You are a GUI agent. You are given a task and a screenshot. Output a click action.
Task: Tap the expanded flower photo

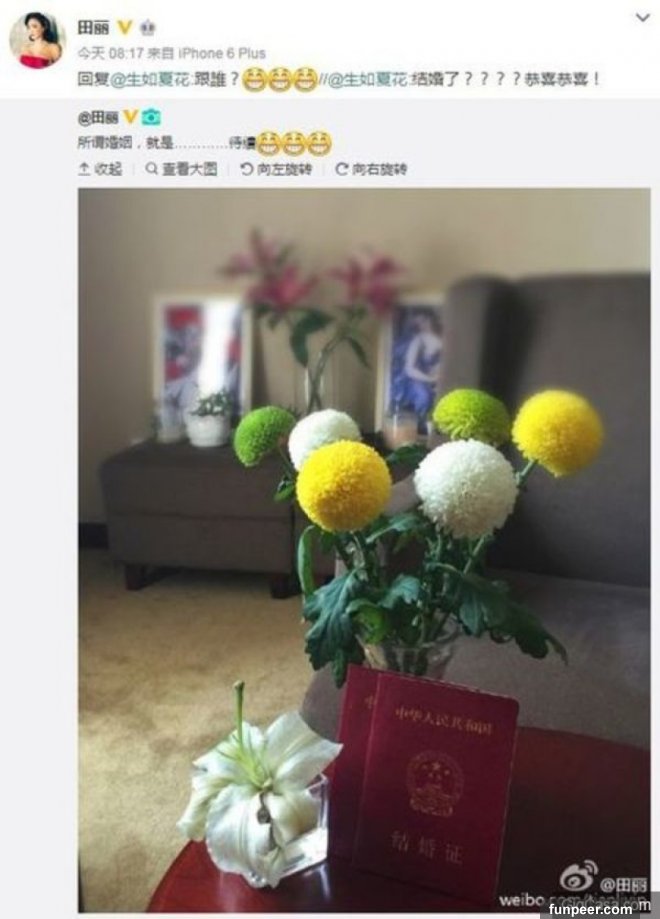pyautogui.click(x=364, y=540)
